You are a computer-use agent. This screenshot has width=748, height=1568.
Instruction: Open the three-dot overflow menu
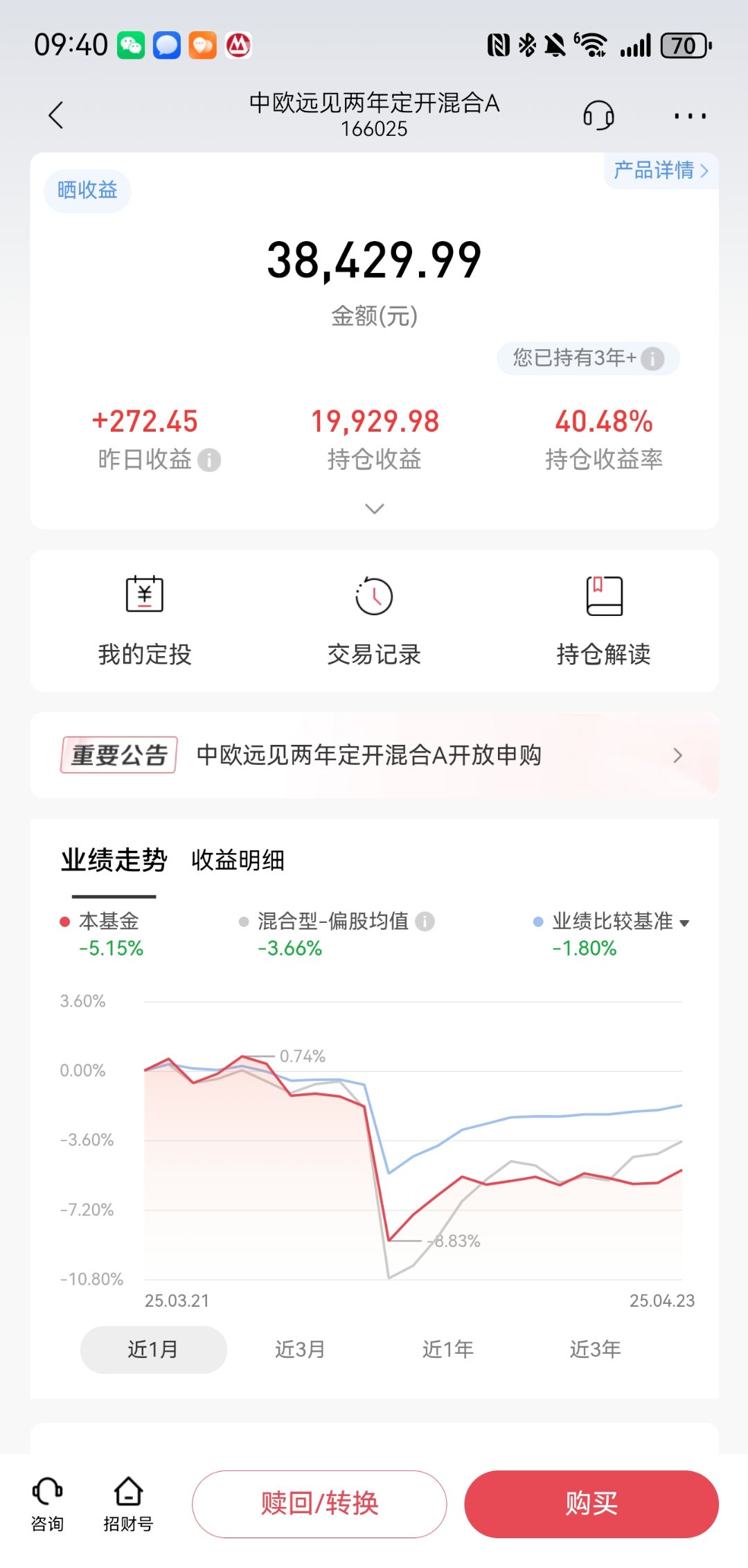point(690,116)
